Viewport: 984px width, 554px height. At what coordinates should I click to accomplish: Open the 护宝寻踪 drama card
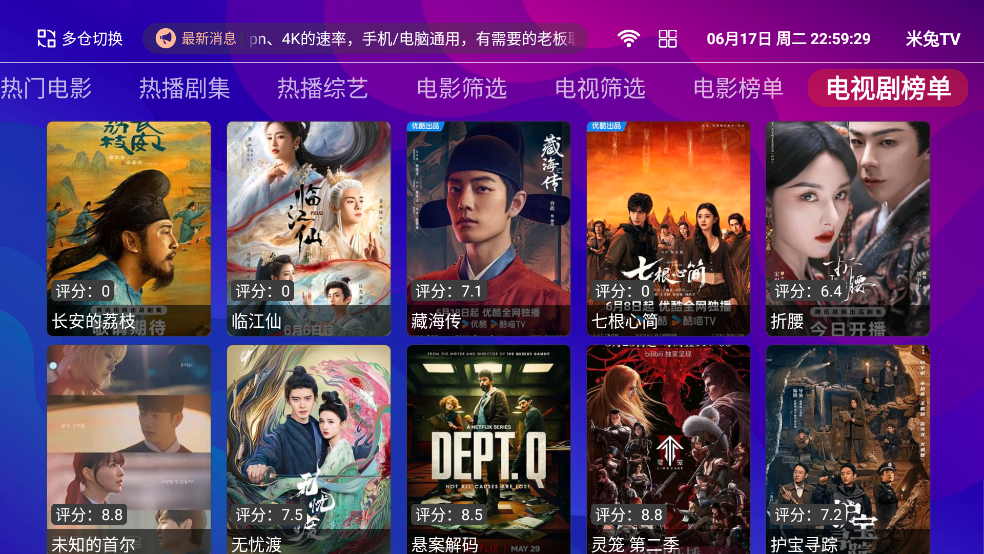coord(848,448)
